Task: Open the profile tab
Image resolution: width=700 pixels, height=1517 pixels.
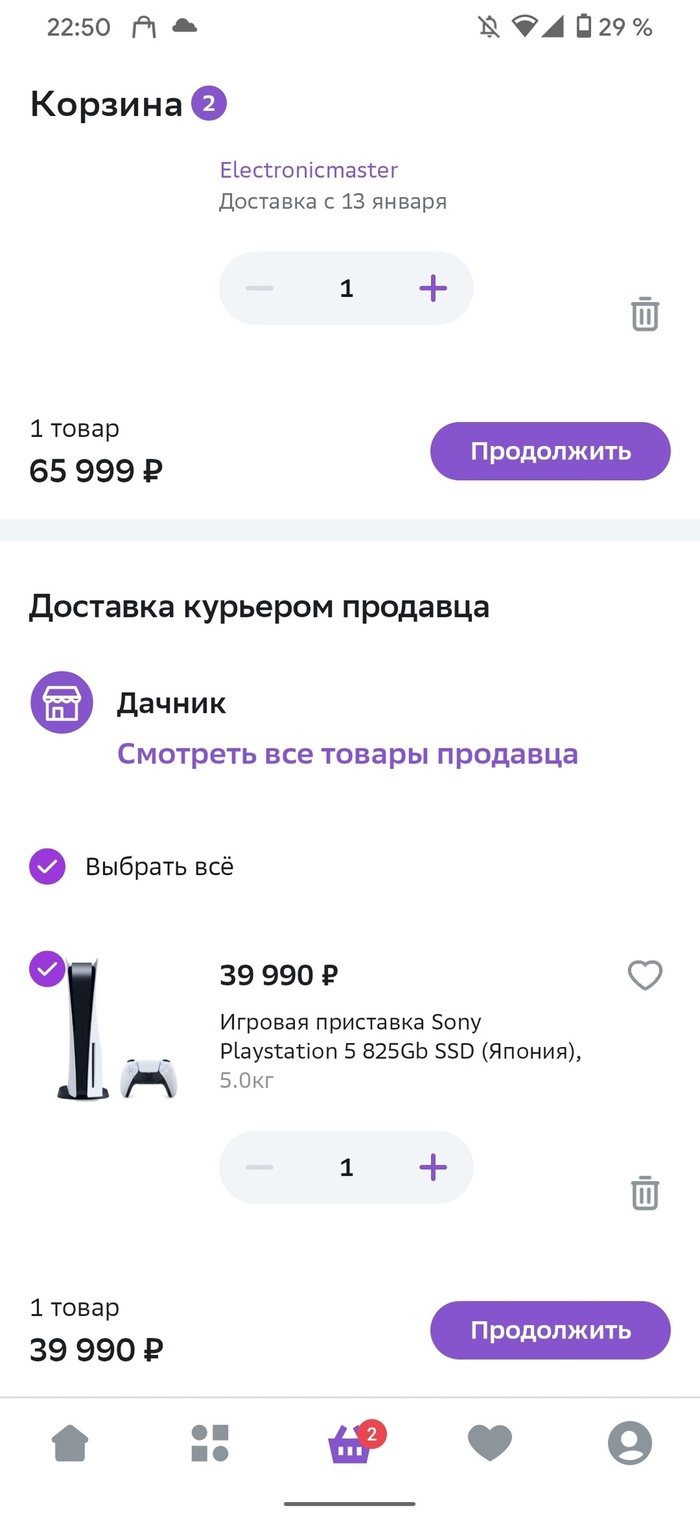Action: [x=630, y=1443]
